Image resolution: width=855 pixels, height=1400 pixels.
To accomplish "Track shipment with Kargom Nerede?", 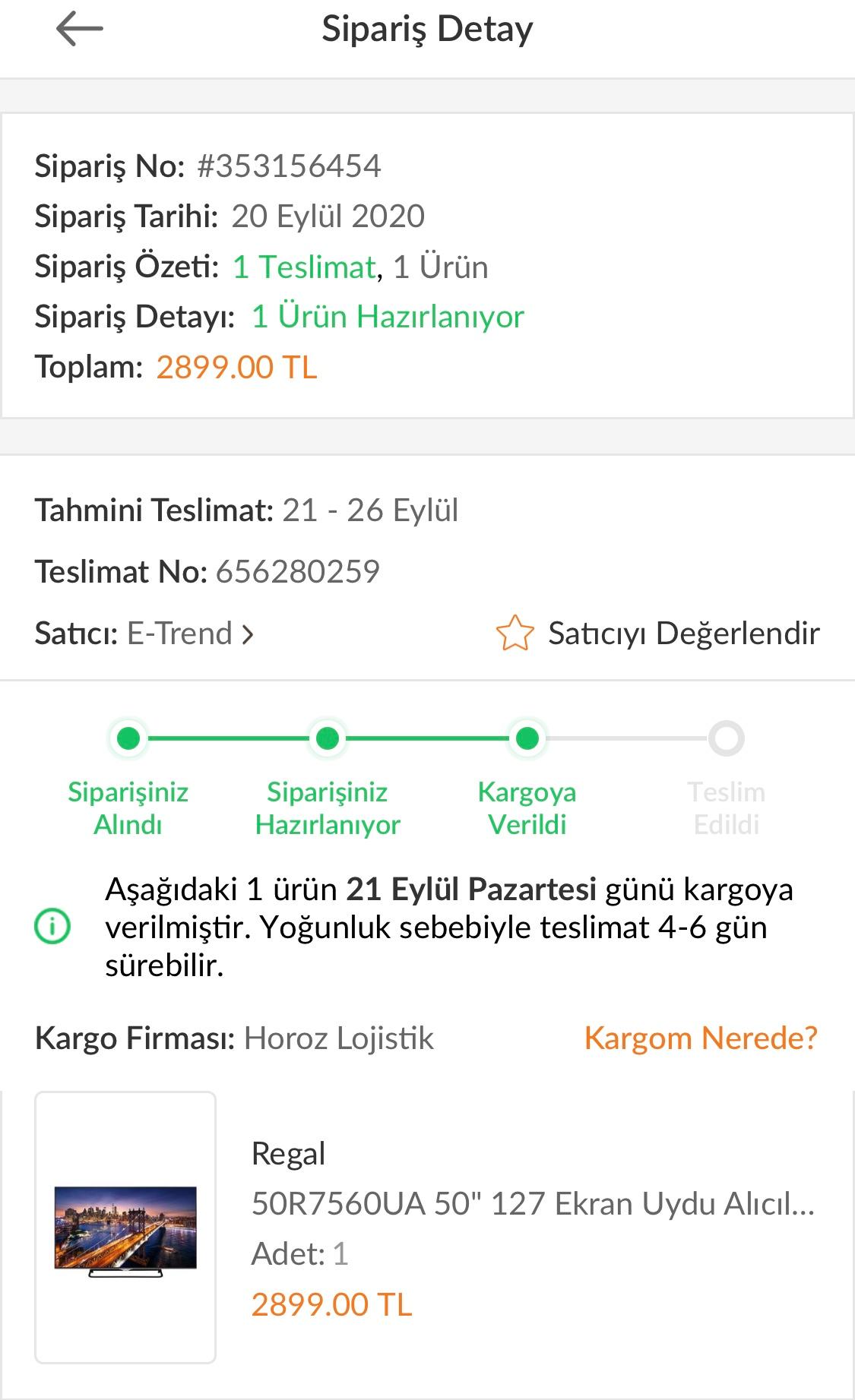I will click(x=700, y=1038).
